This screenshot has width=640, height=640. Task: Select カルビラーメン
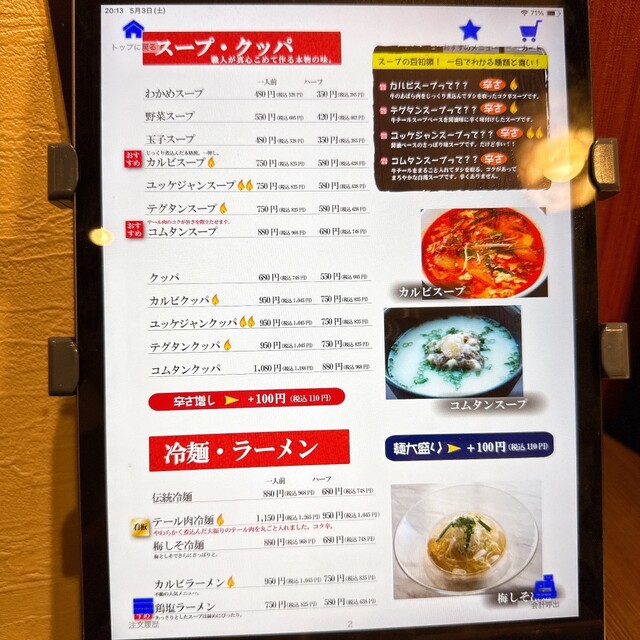pyautogui.click(x=186, y=582)
